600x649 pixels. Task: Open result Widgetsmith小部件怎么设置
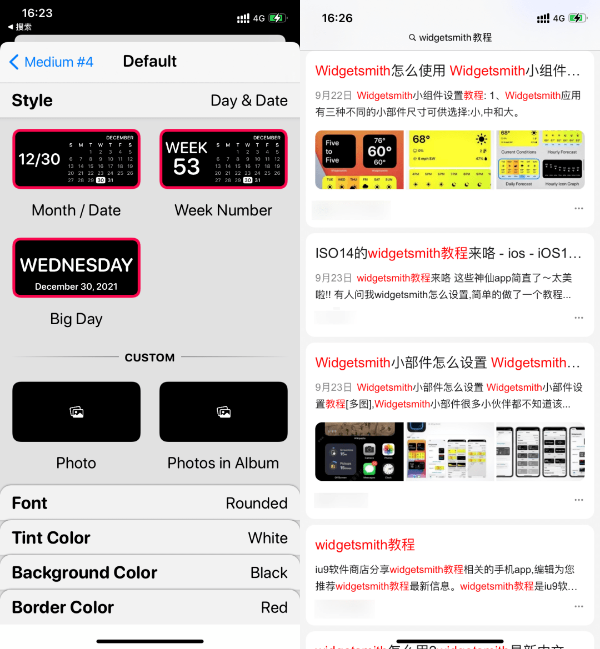pyautogui.click(x=447, y=363)
